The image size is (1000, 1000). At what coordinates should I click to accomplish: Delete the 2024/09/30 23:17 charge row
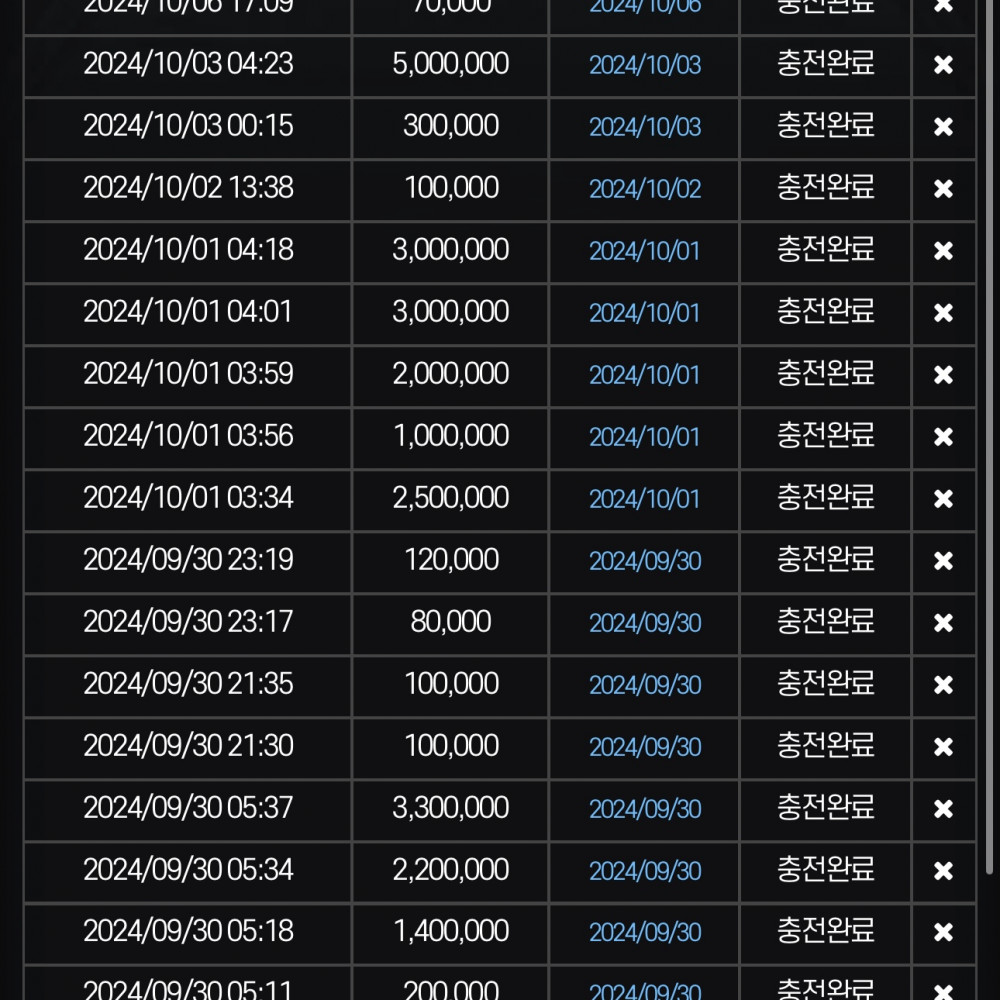pyautogui.click(x=943, y=624)
